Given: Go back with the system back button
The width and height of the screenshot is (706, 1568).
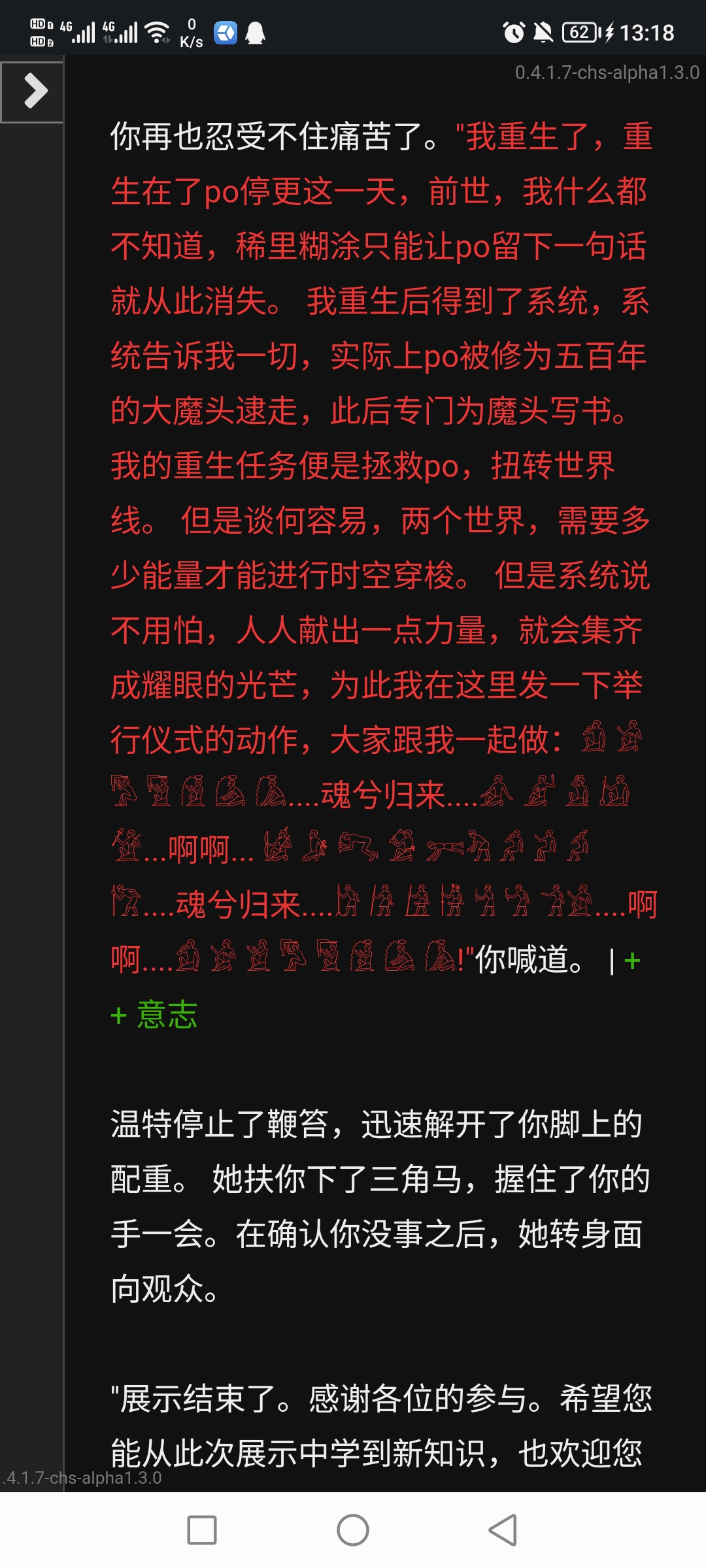Looking at the screenshot, I should pos(503,1530).
